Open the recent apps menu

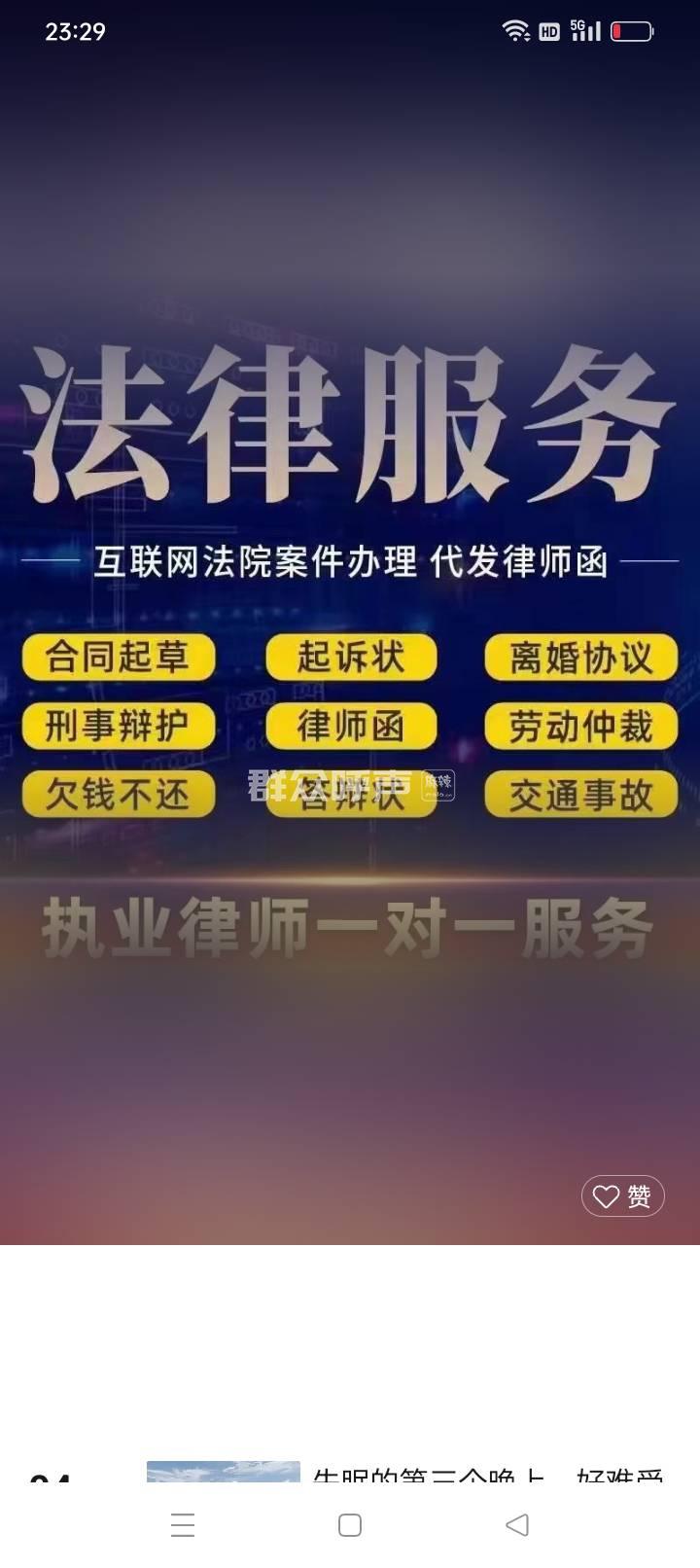coord(183,1524)
